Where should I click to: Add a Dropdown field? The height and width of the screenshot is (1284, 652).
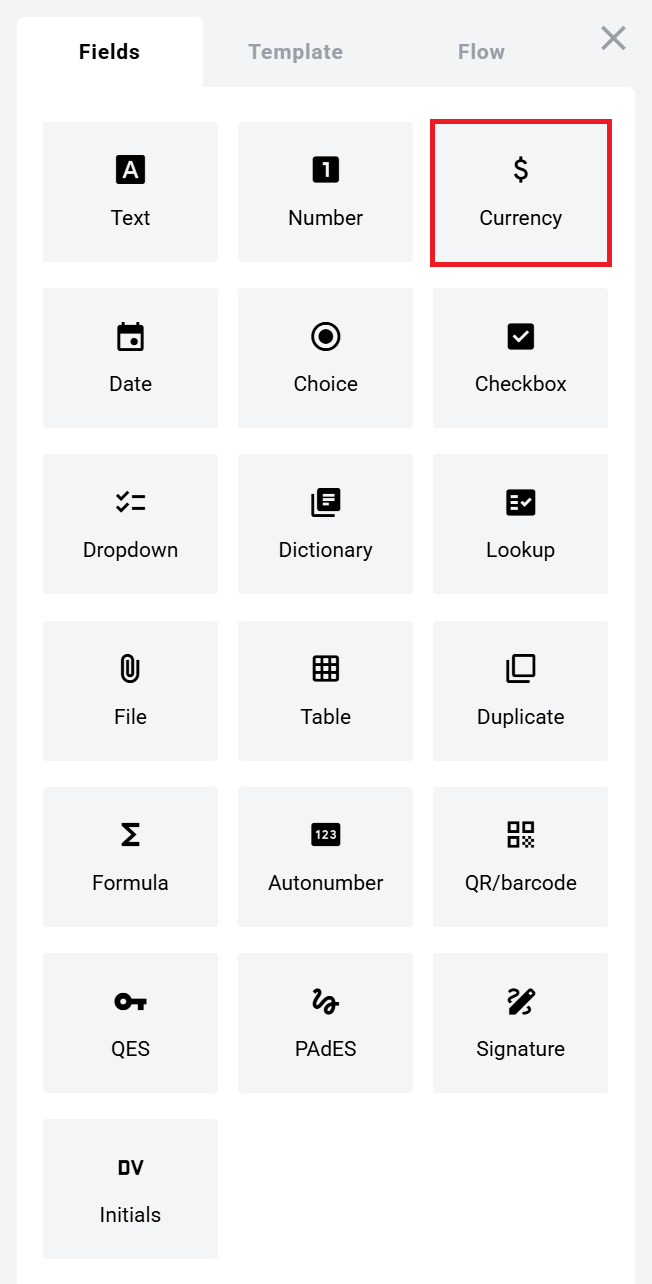130,524
